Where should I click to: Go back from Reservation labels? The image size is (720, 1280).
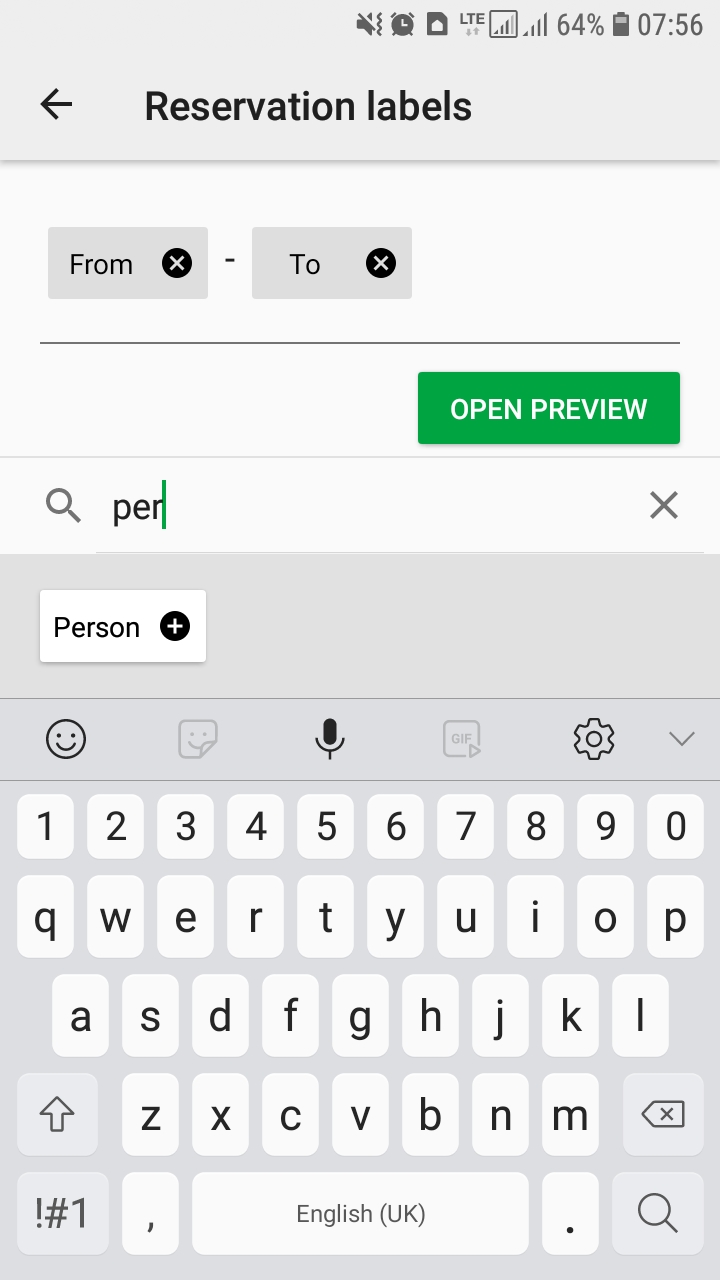(x=56, y=105)
